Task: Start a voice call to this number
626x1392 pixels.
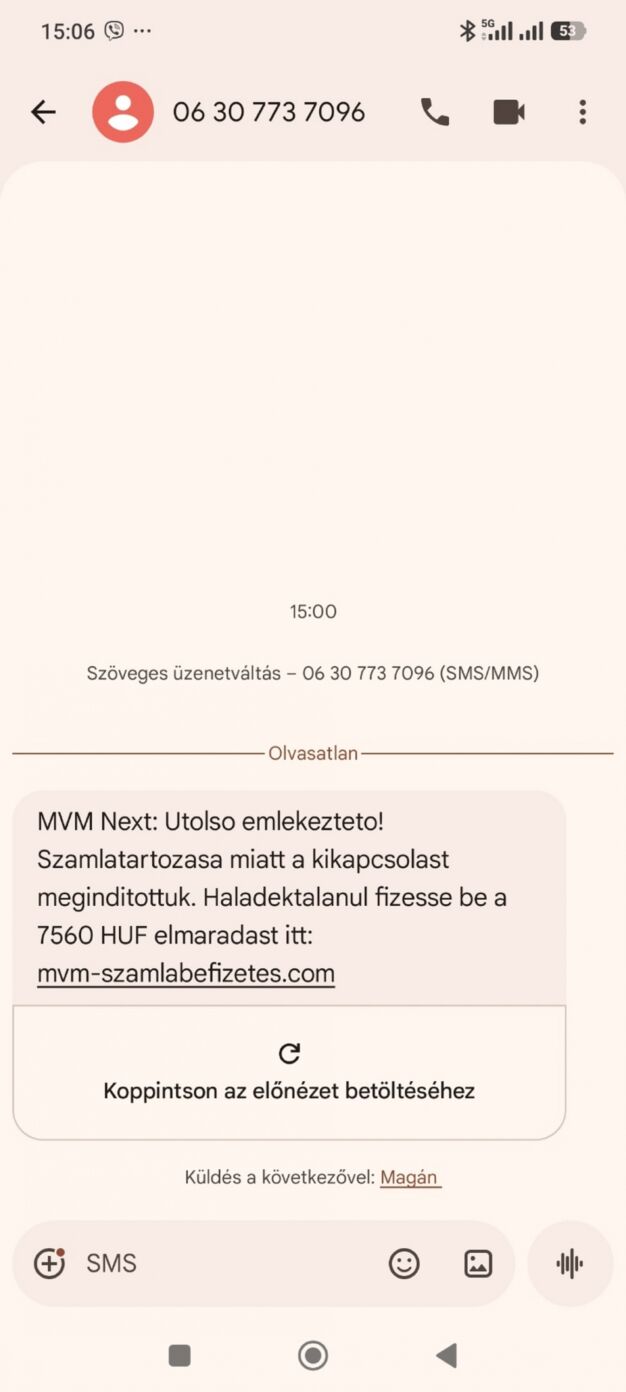Action: [x=435, y=112]
